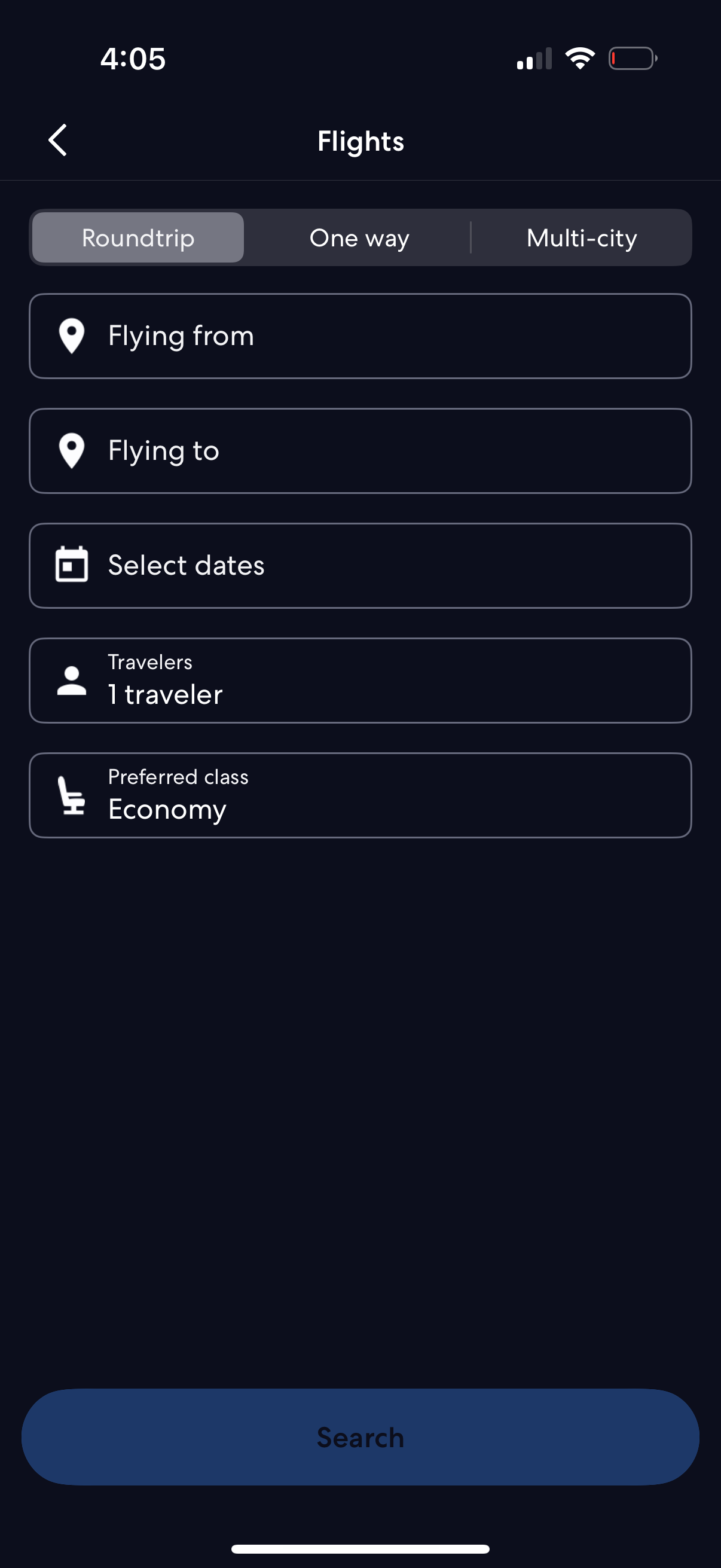Screen dimensions: 721x1568
Task: Open the Flights screen header title
Action: (360, 141)
